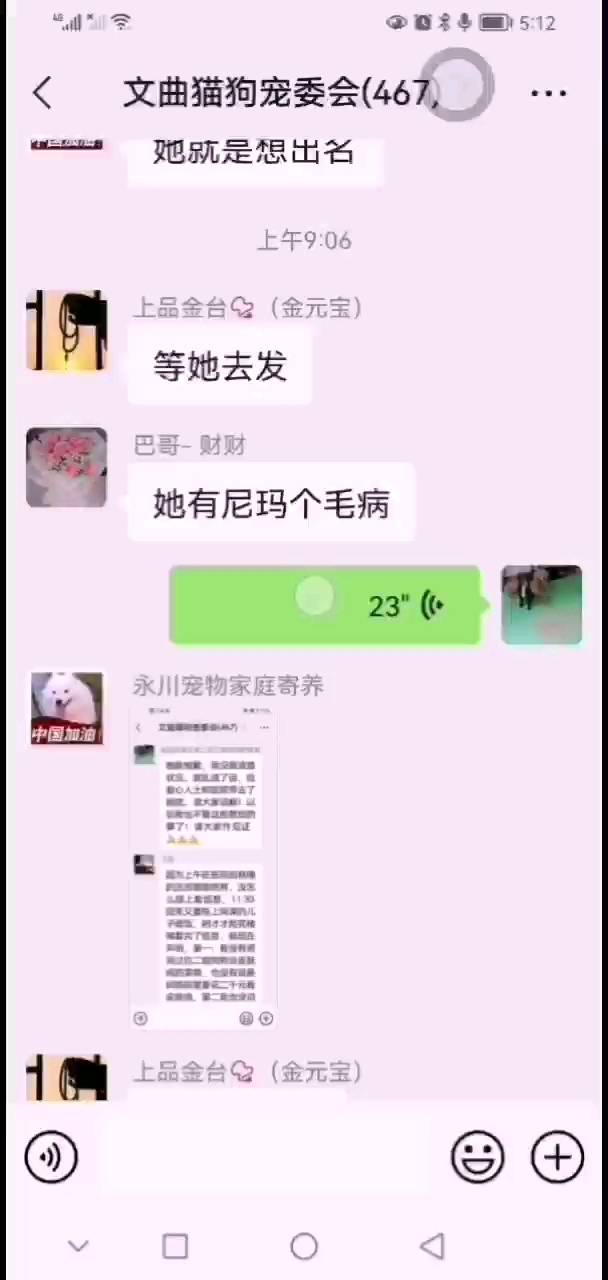
Task: View 巴哥-财财's profile avatar
Action: [66, 468]
